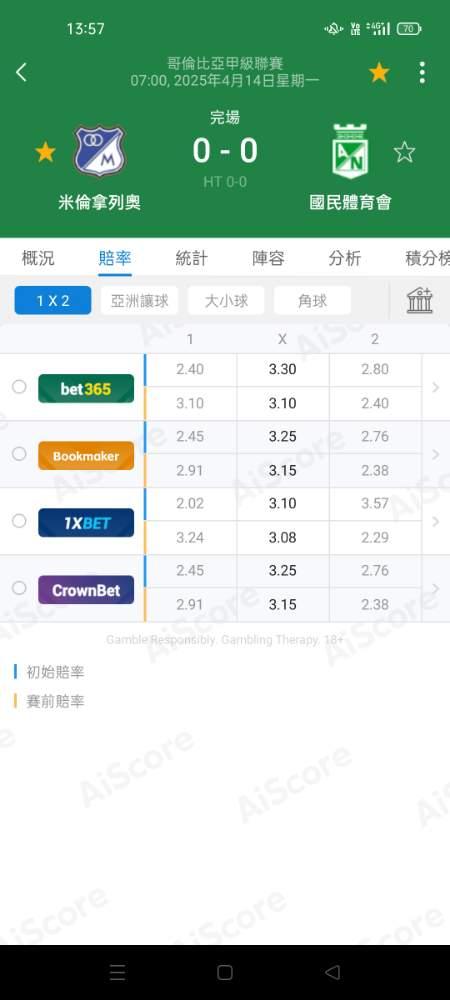Switch to the 積分榜 tab

[427, 258]
